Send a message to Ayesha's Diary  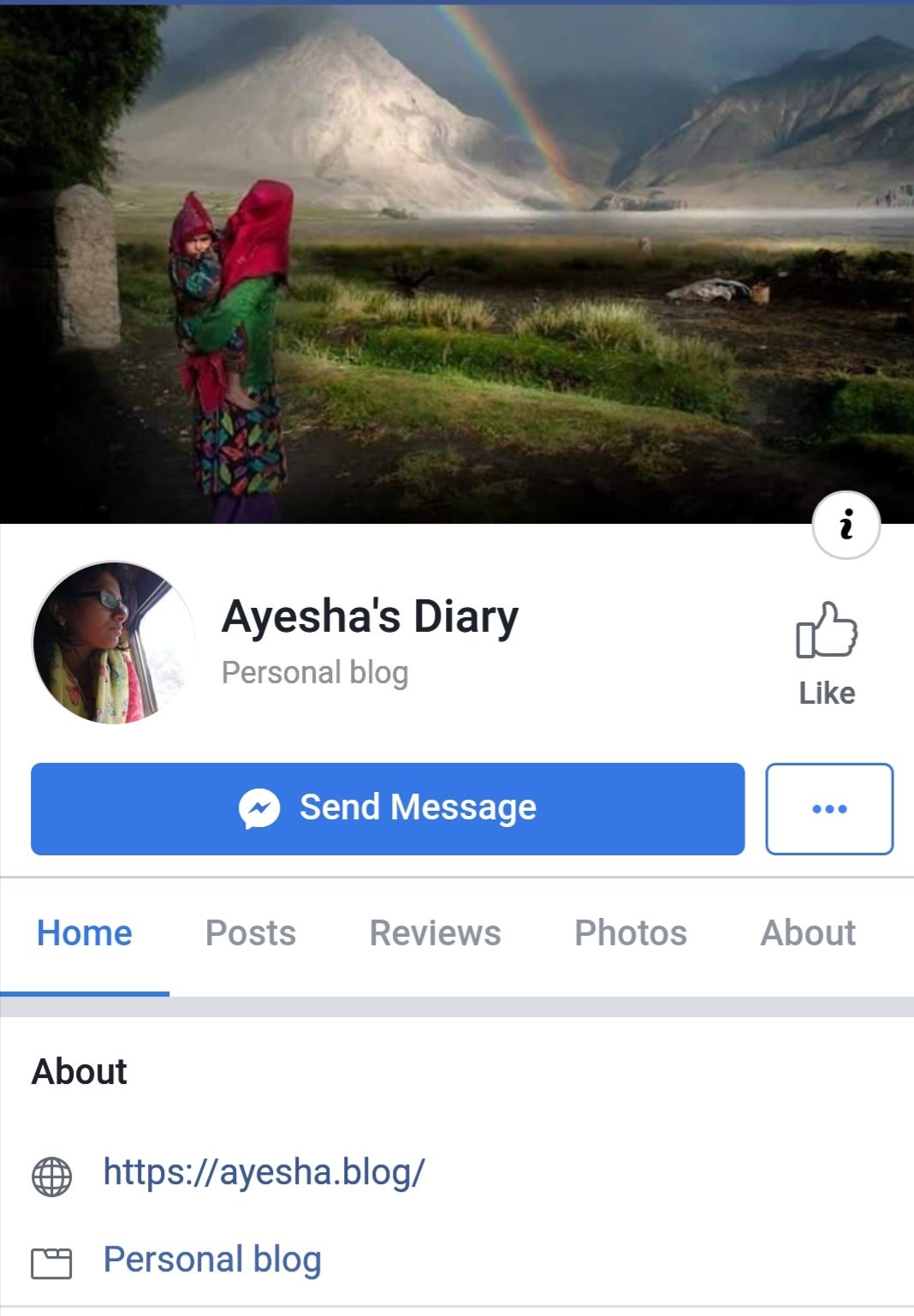click(x=388, y=808)
